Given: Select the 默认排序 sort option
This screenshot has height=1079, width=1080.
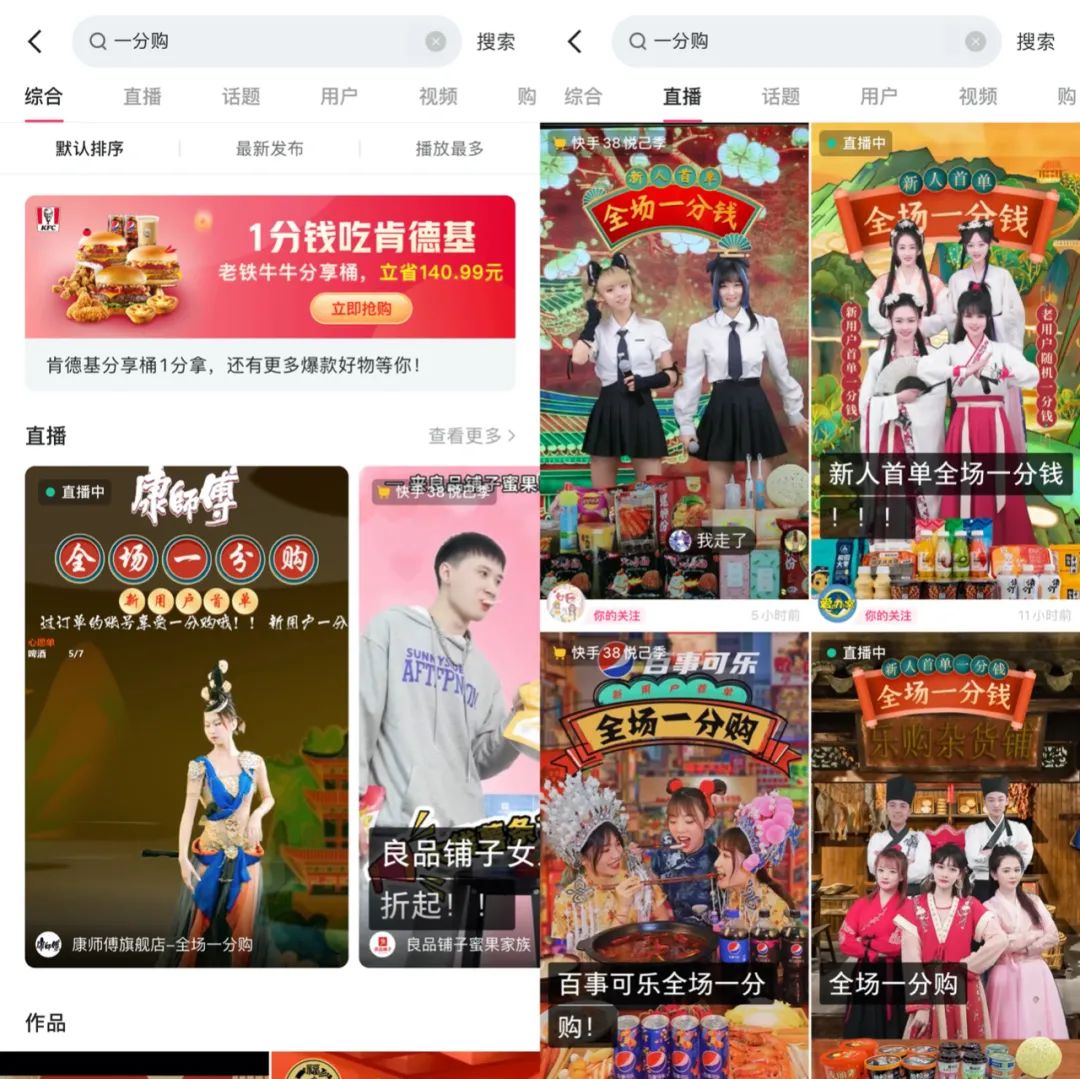Looking at the screenshot, I should (90, 149).
